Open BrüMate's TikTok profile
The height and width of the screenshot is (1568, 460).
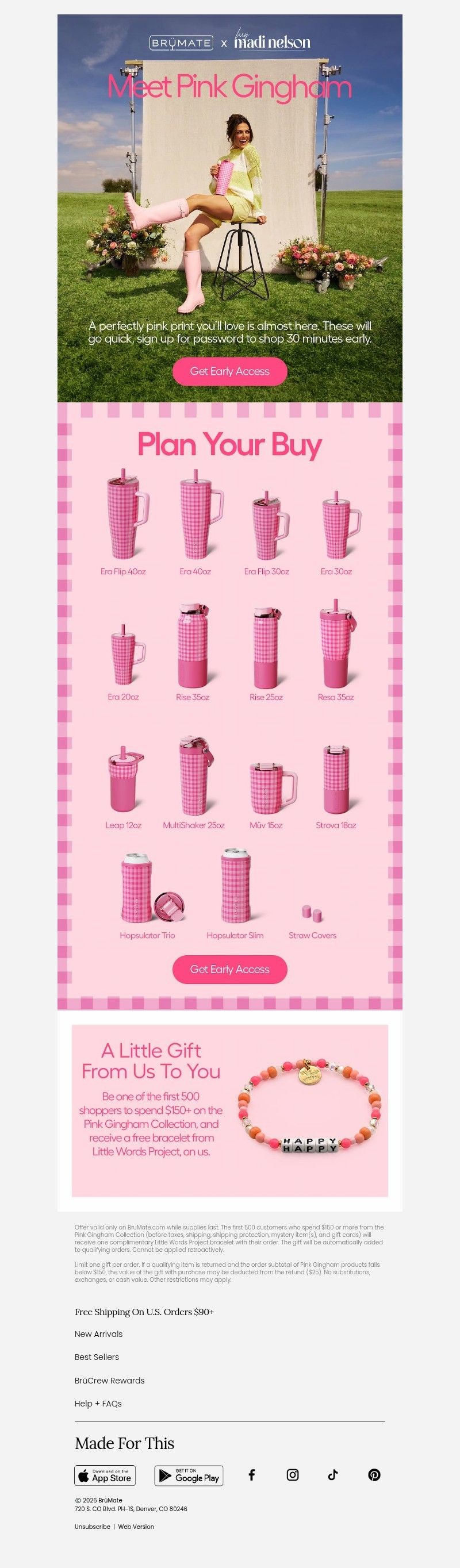pyautogui.click(x=333, y=1474)
